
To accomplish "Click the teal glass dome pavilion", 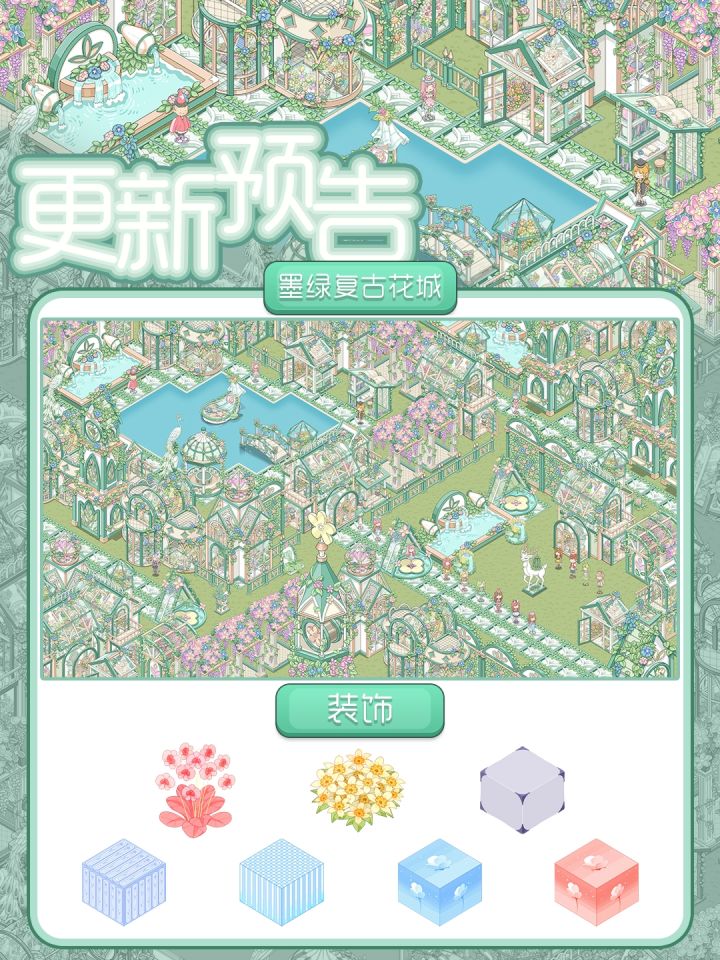I will [x=200, y=448].
